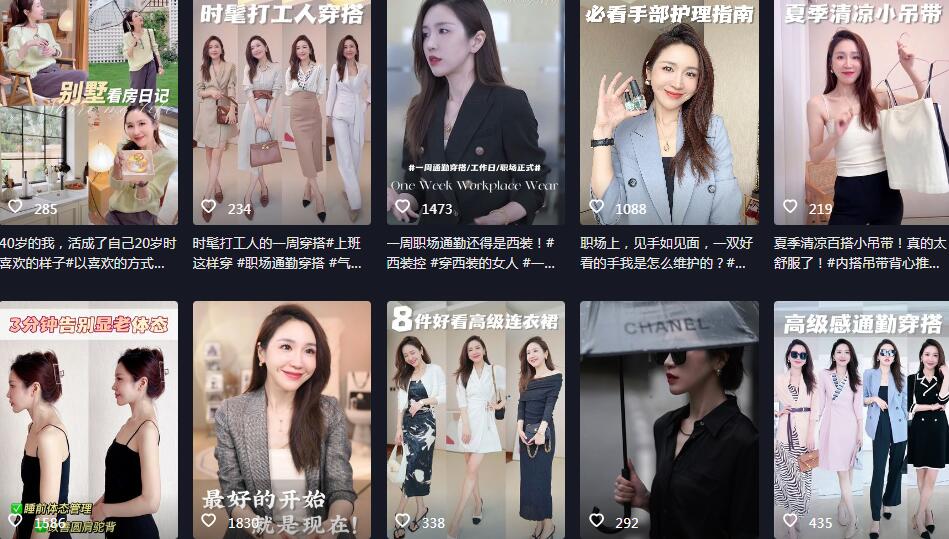
Task: Open the 别墅看房日记 video tile
Action: pos(88,110)
